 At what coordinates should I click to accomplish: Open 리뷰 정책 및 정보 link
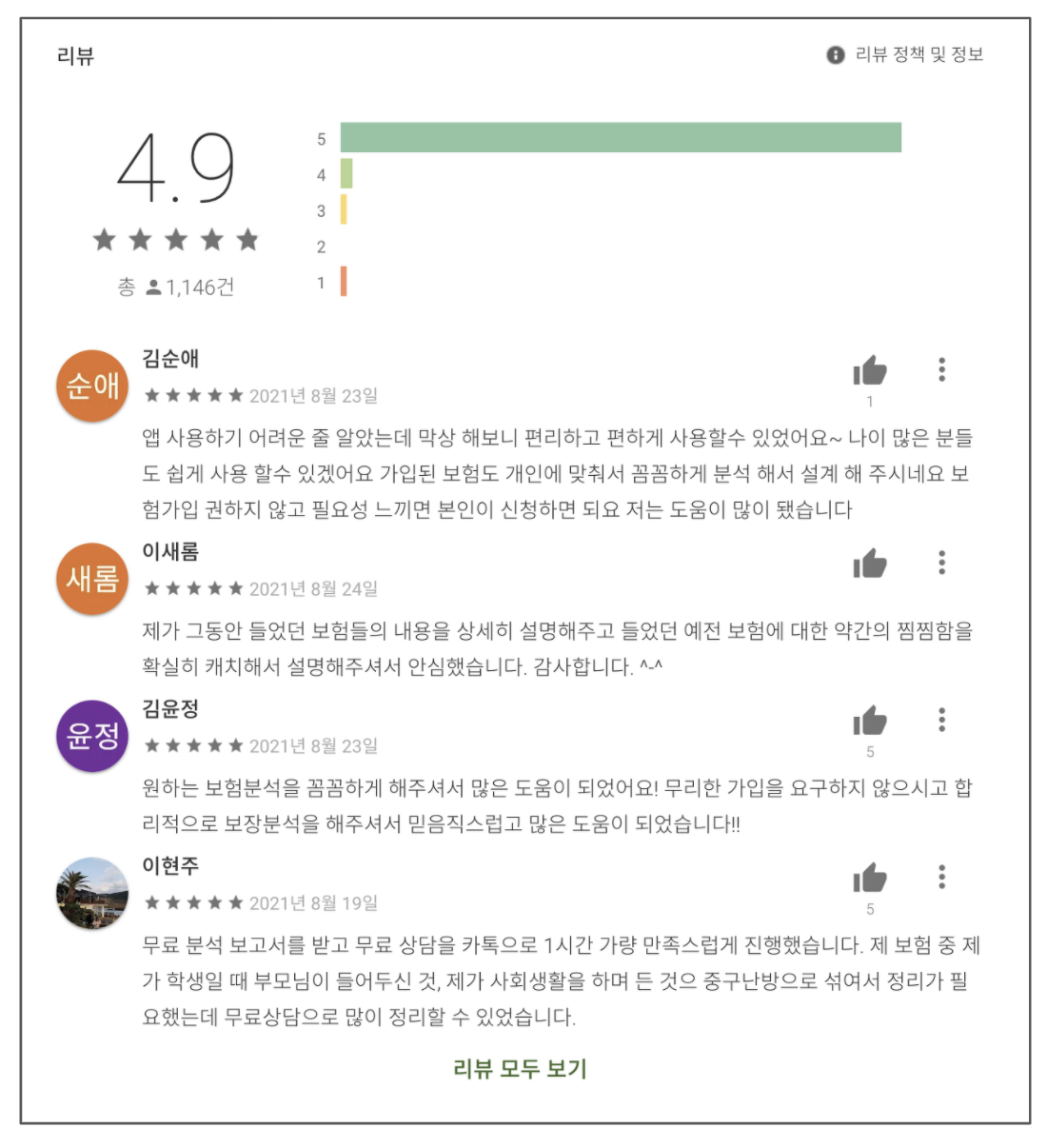[904, 54]
